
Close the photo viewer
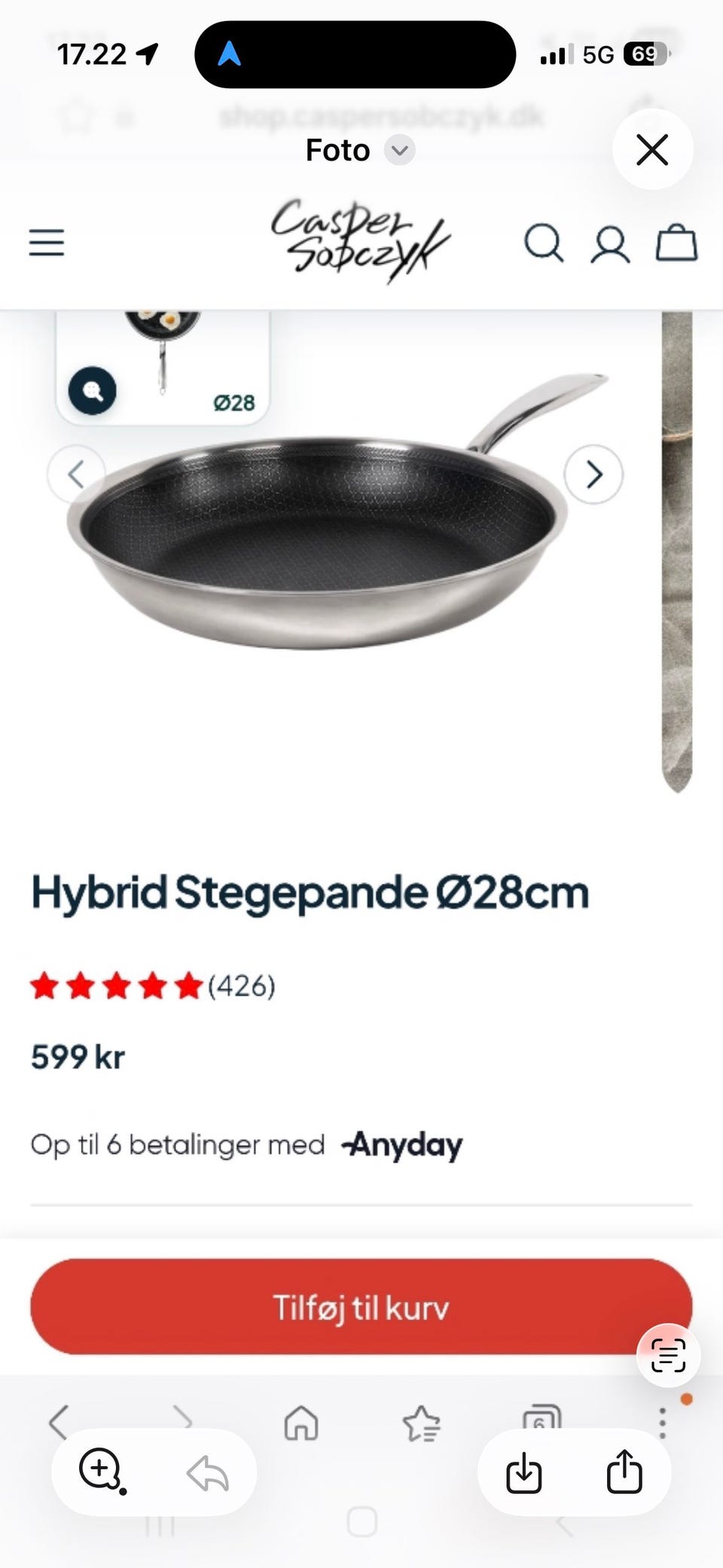pos(652,149)
